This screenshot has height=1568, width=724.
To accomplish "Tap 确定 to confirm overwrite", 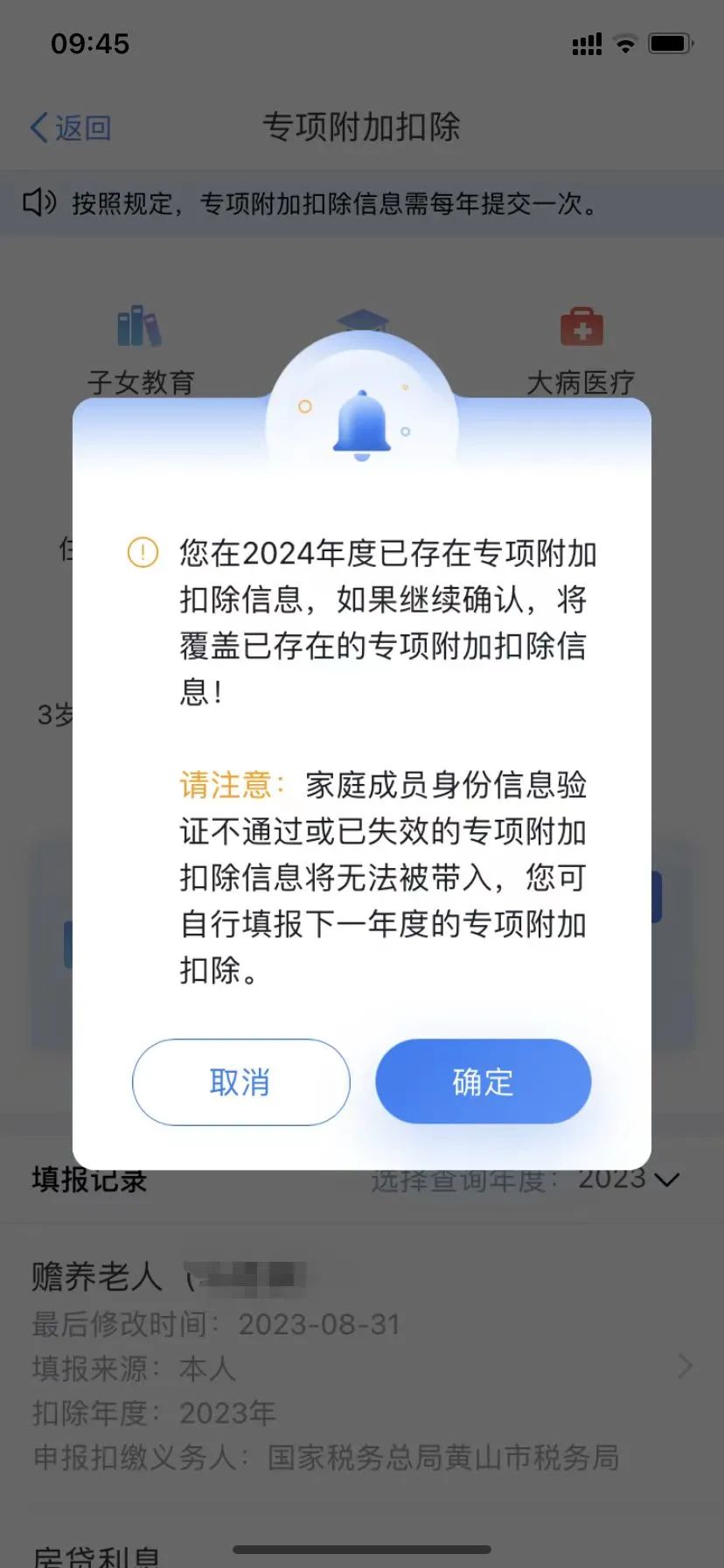I will coord(483,1081).
